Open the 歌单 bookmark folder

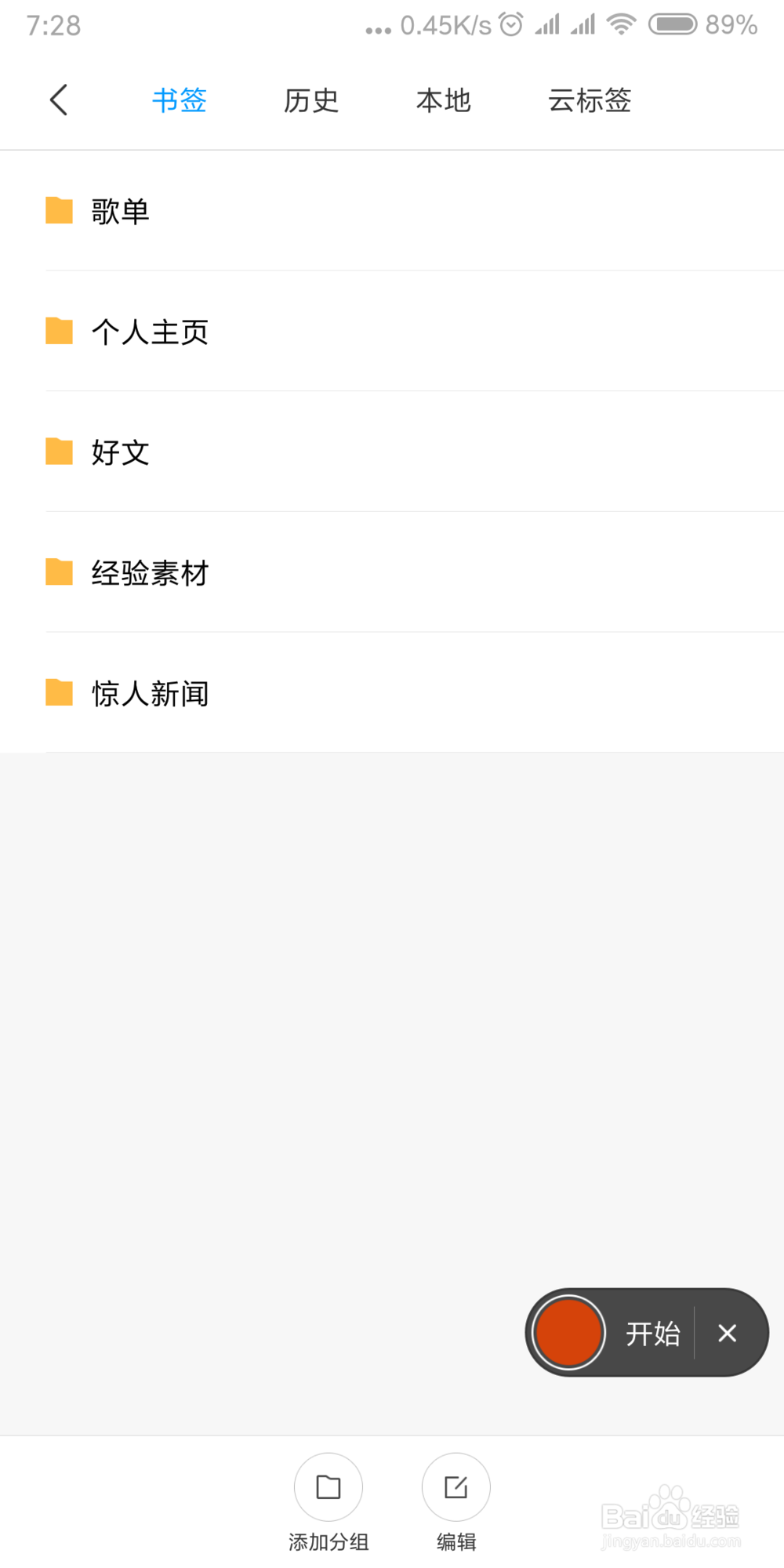[x=392, y=211]
